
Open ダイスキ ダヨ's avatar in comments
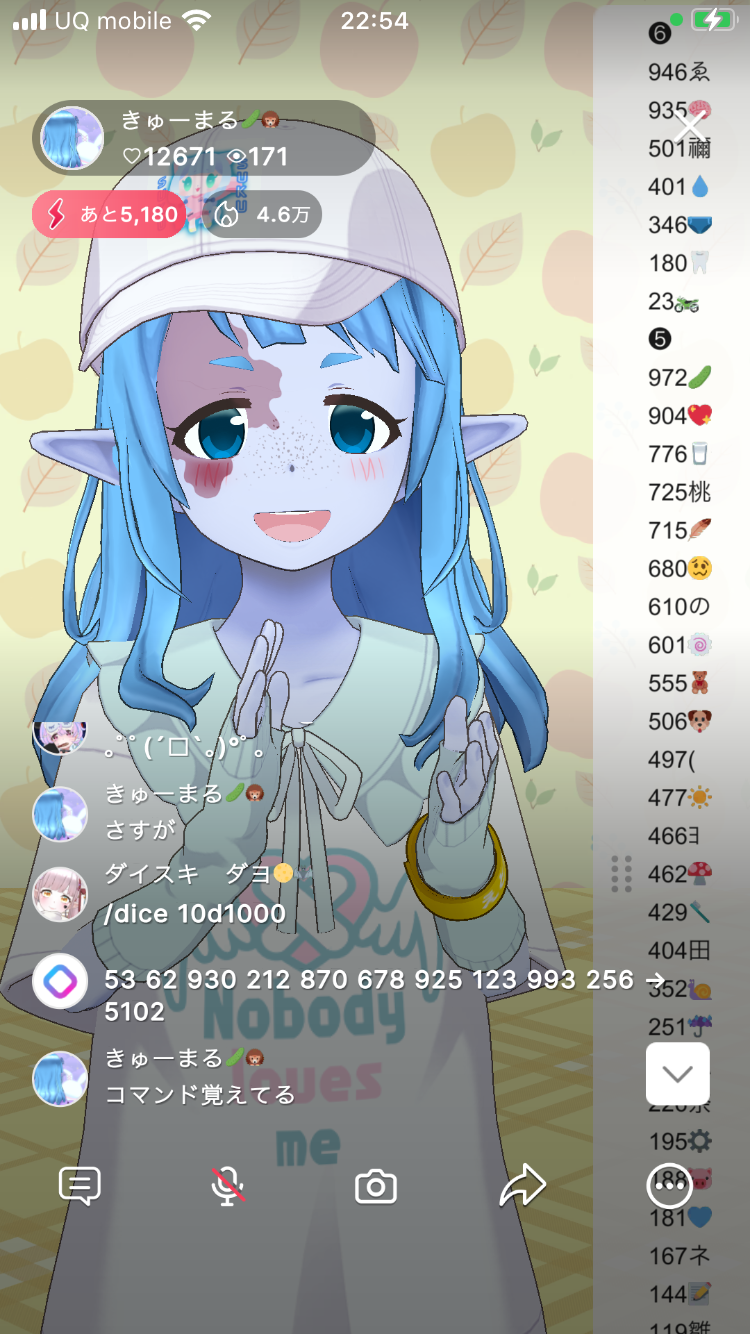(60, 894)
